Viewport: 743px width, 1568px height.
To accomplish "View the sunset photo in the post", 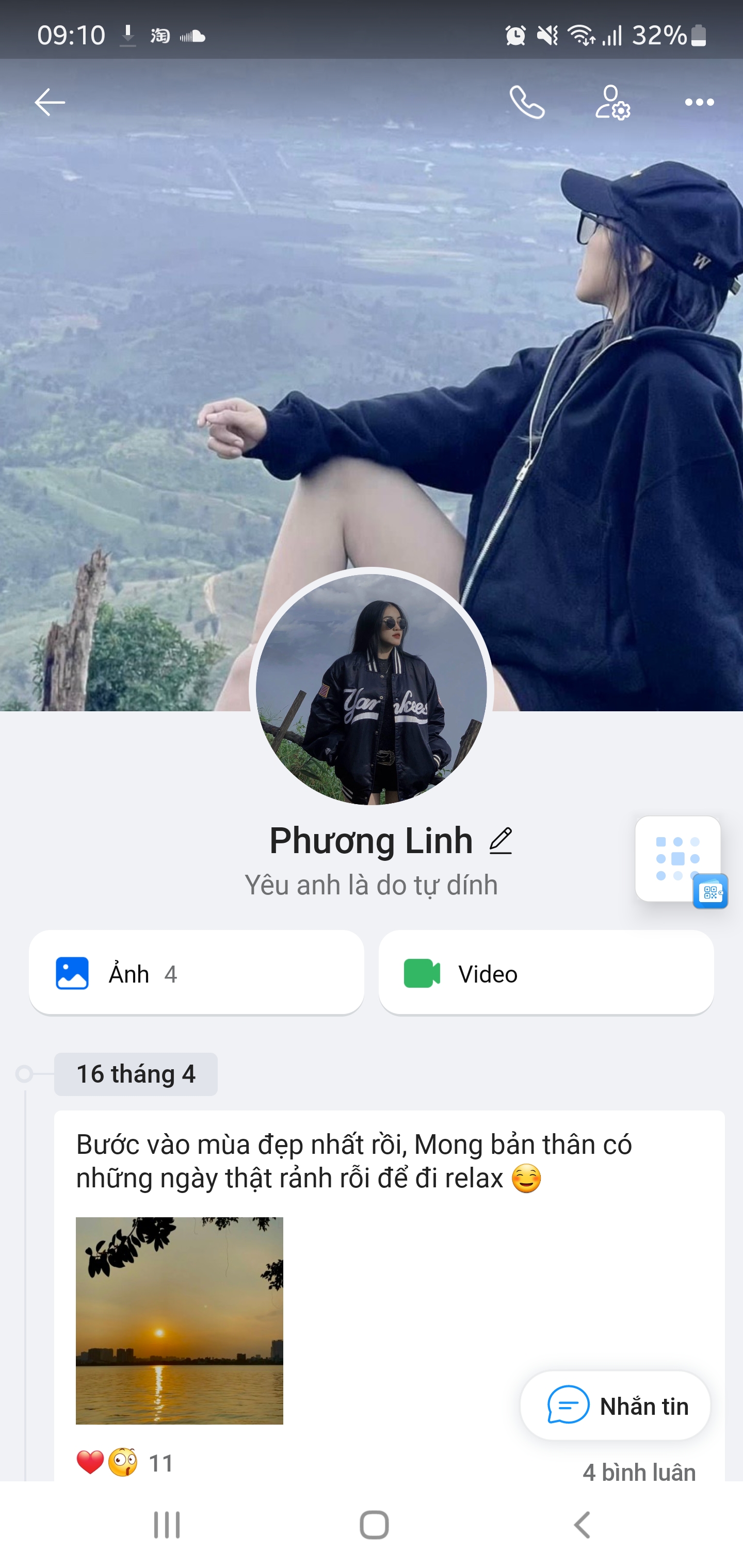I will (x=179, y=1320).
